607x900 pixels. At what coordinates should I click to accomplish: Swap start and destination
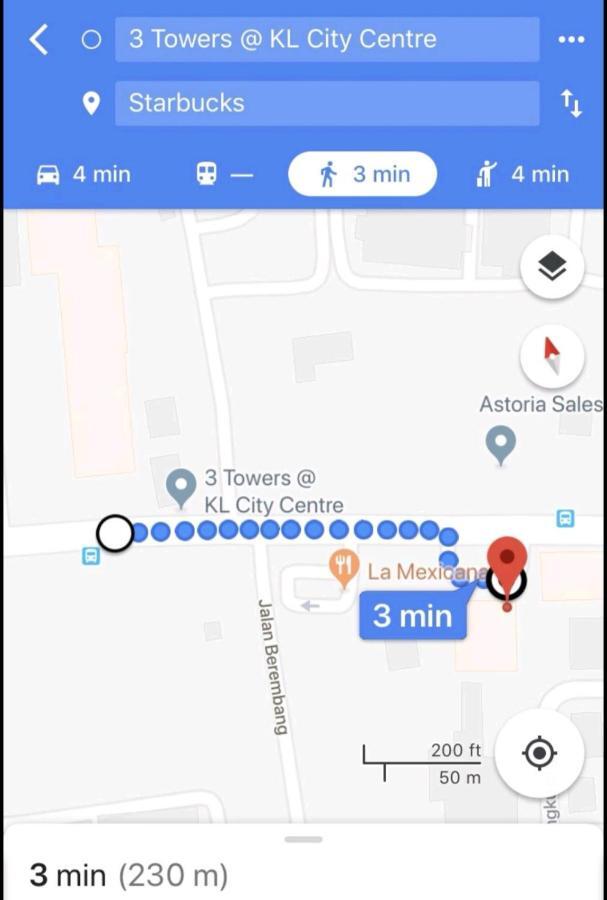[x=571, y=103]
